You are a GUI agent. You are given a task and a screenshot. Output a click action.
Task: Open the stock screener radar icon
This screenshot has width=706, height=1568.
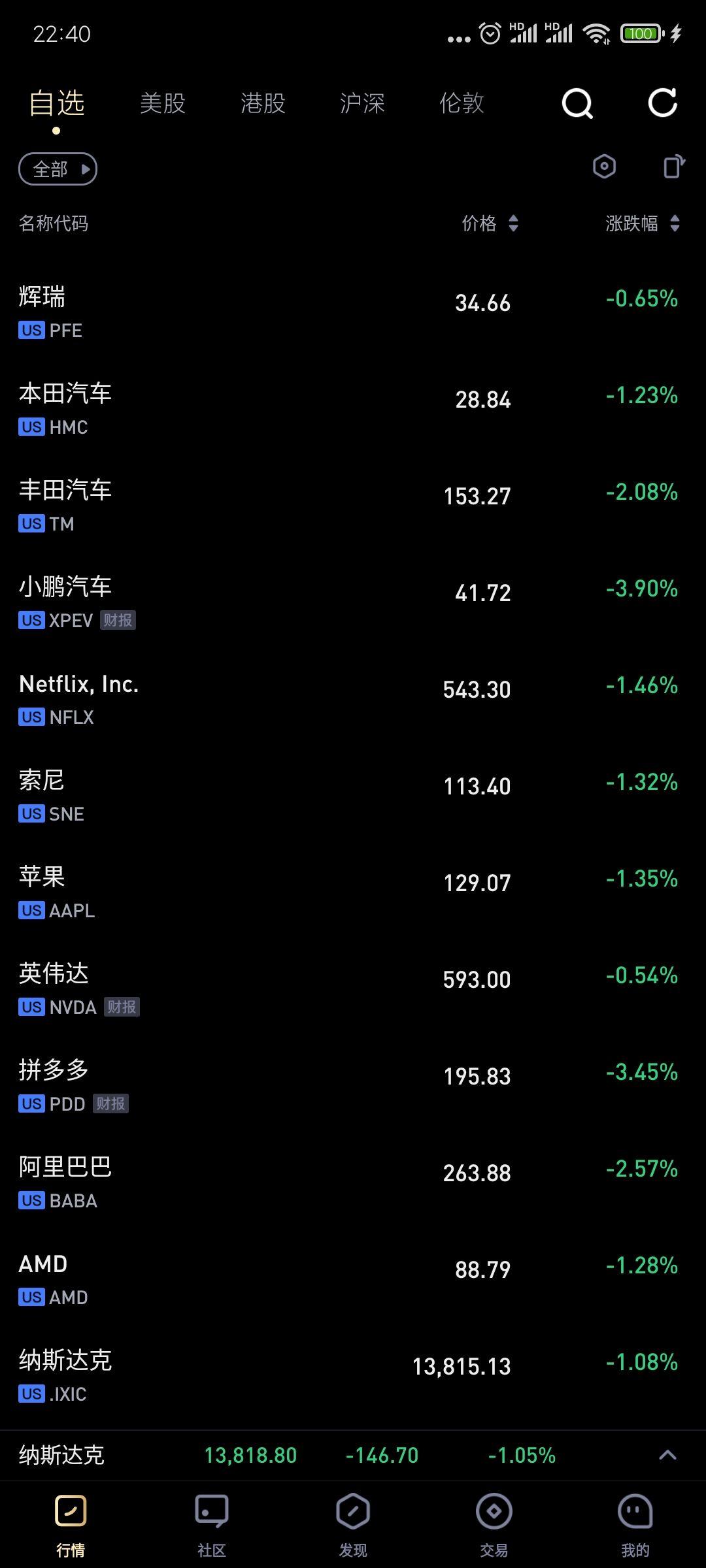603,167
